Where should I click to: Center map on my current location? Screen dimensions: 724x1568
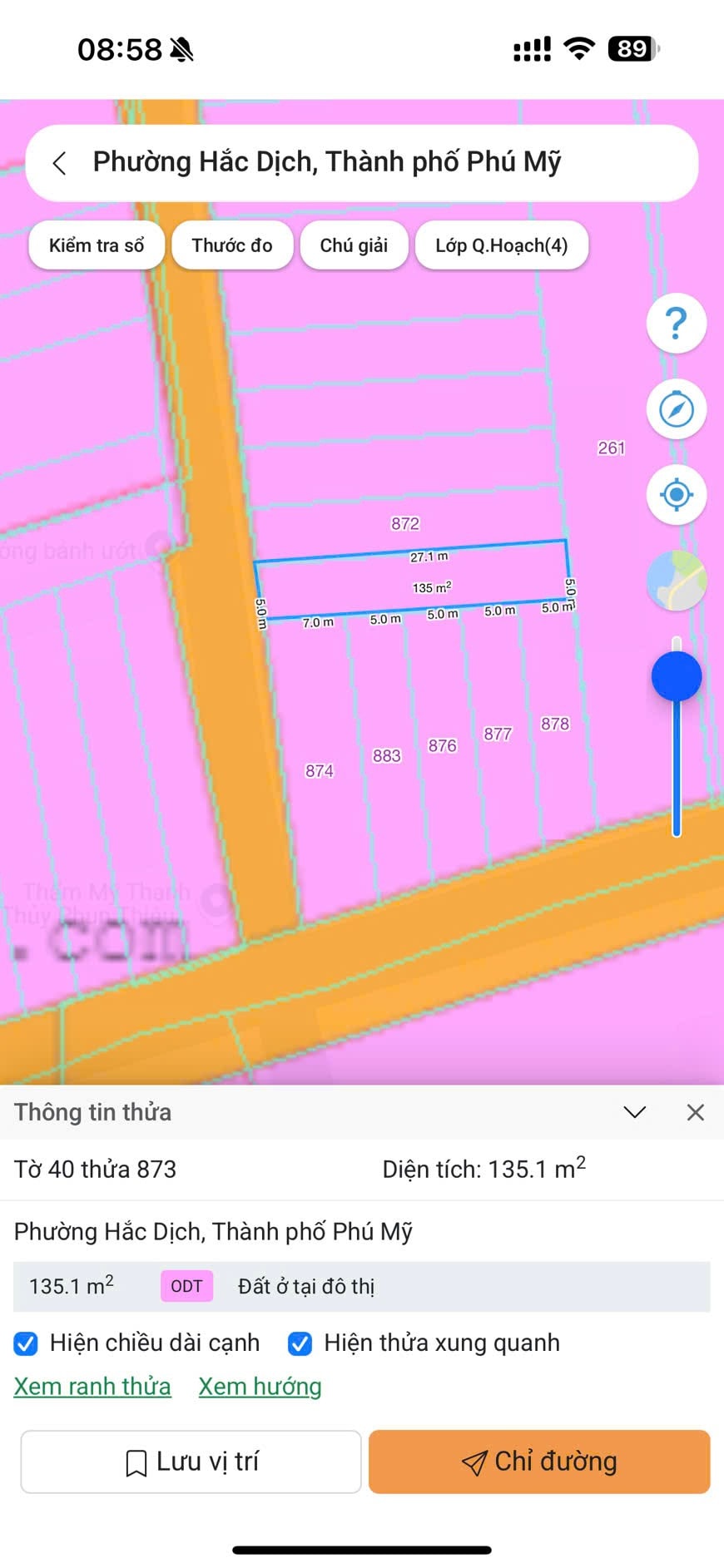click(x=677, y=495)
